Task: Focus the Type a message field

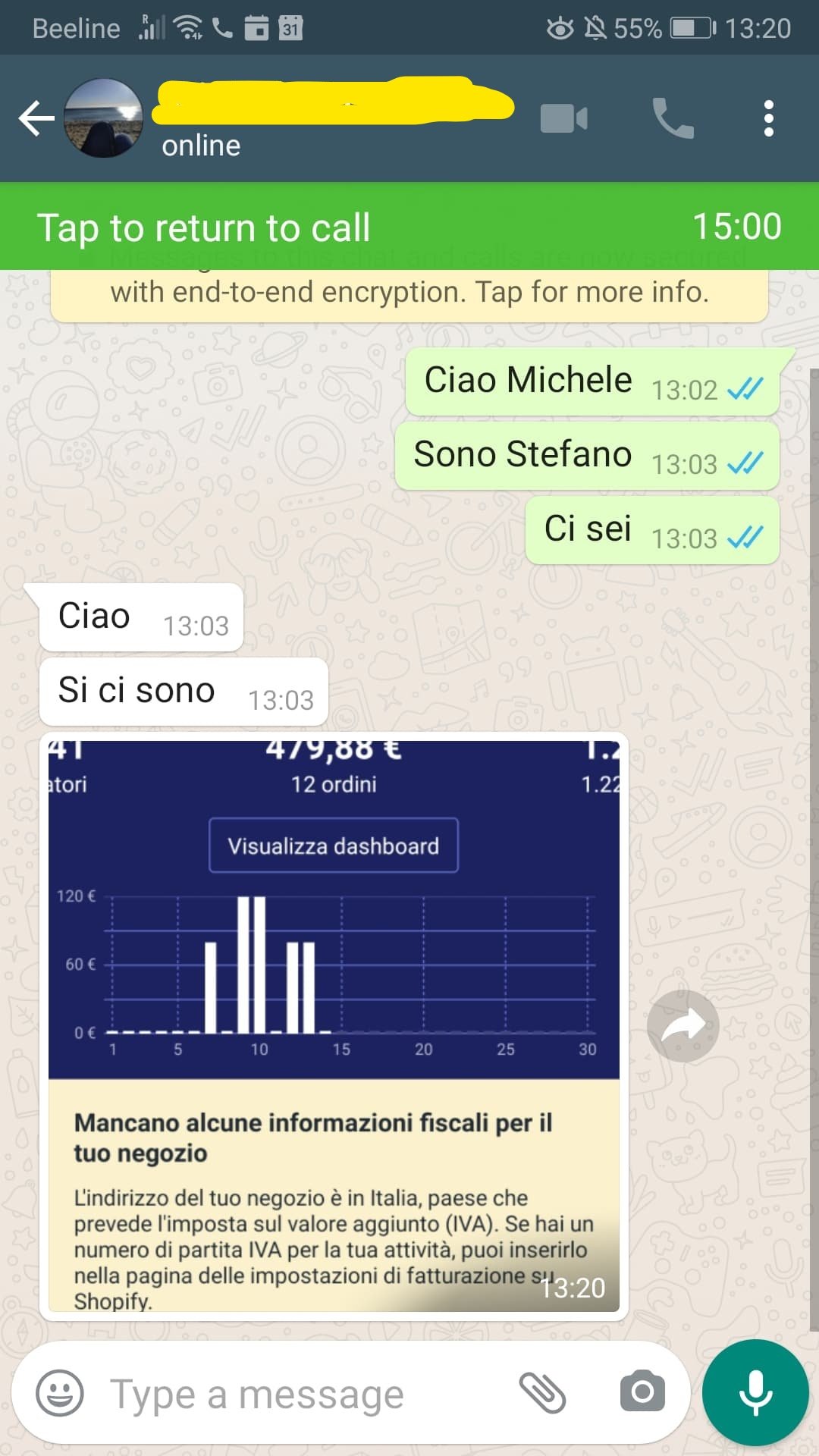Action: (303, 1395)
